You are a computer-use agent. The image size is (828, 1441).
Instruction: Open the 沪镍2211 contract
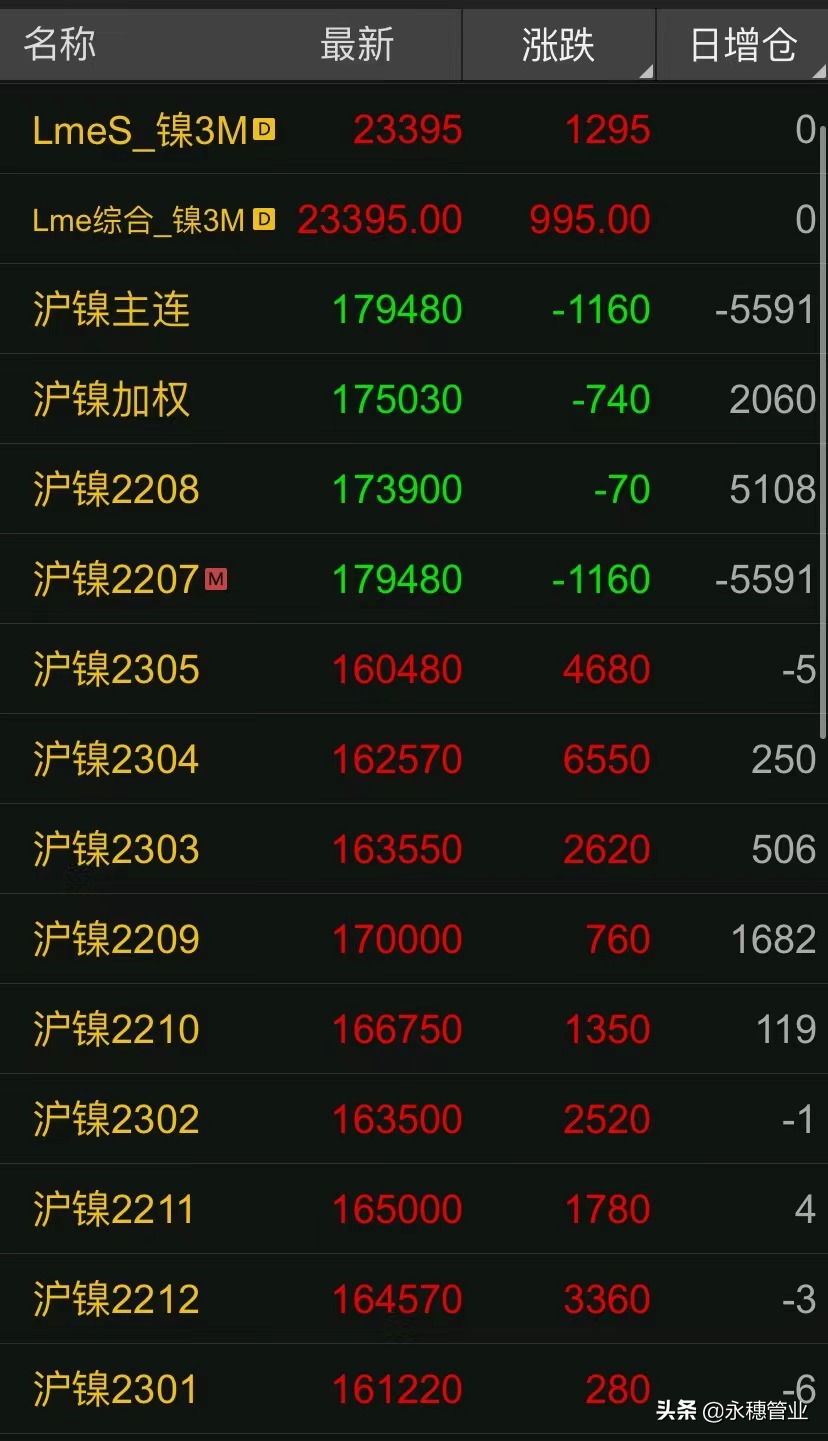(414, 1209)
